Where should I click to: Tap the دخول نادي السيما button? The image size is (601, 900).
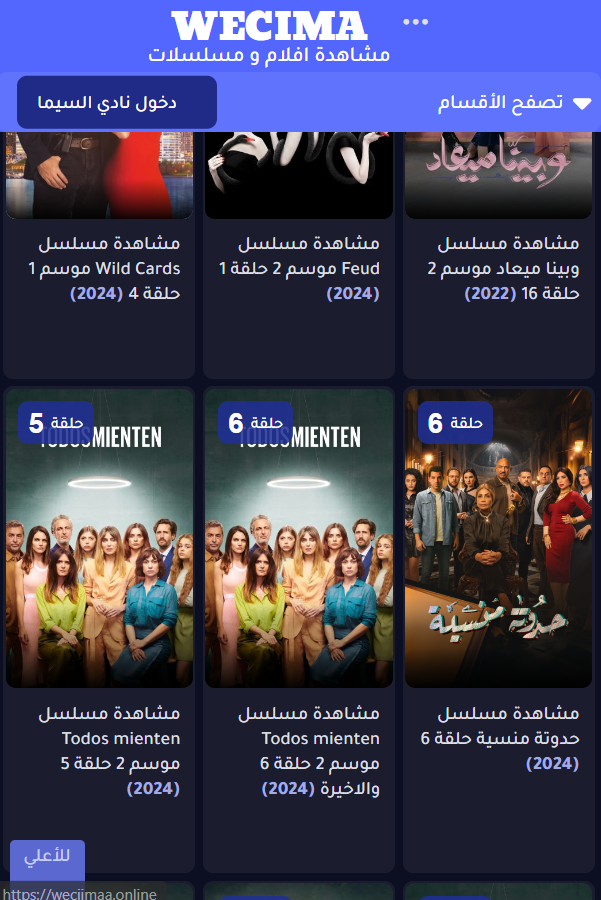[117, 102]
